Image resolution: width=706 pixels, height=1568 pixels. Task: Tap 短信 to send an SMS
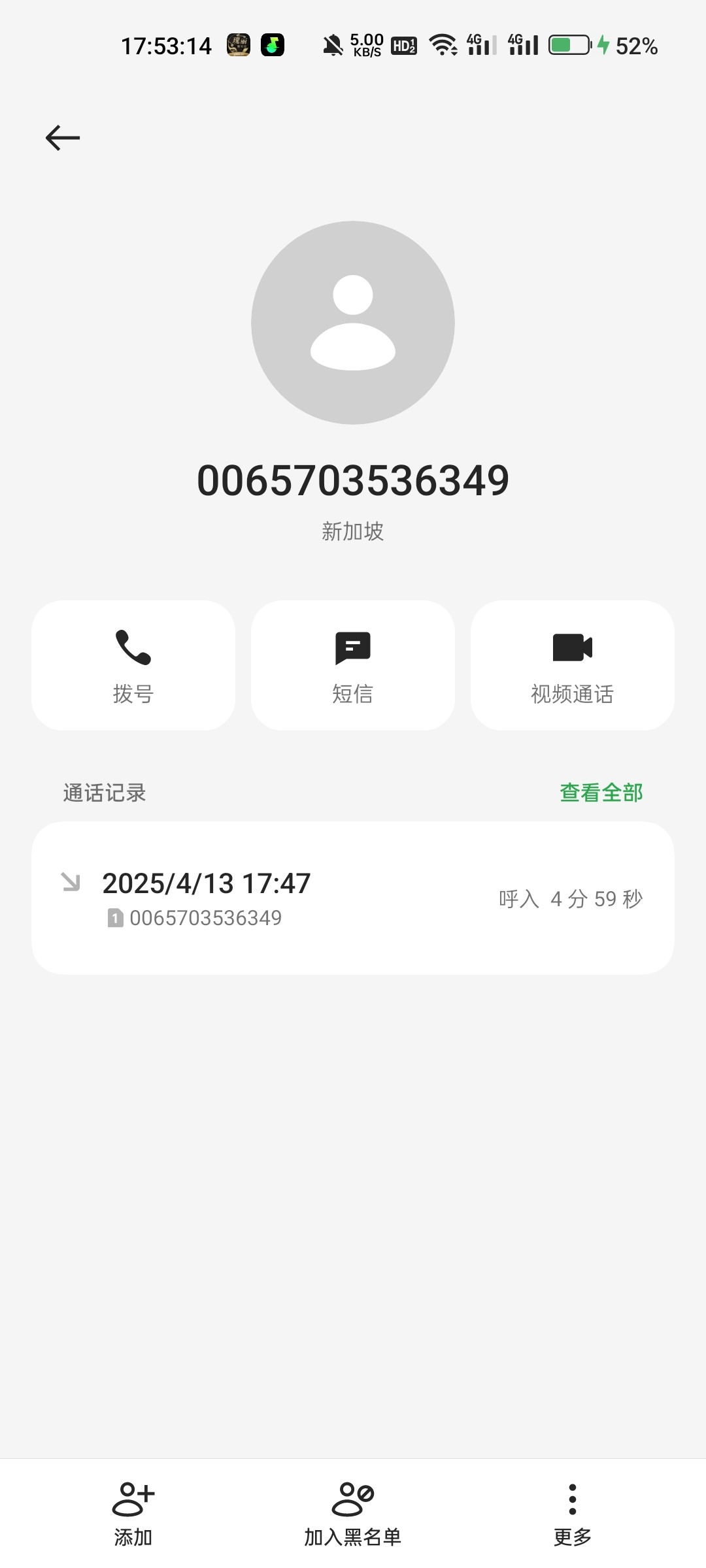pyautogui.click(x=353, y=665)
